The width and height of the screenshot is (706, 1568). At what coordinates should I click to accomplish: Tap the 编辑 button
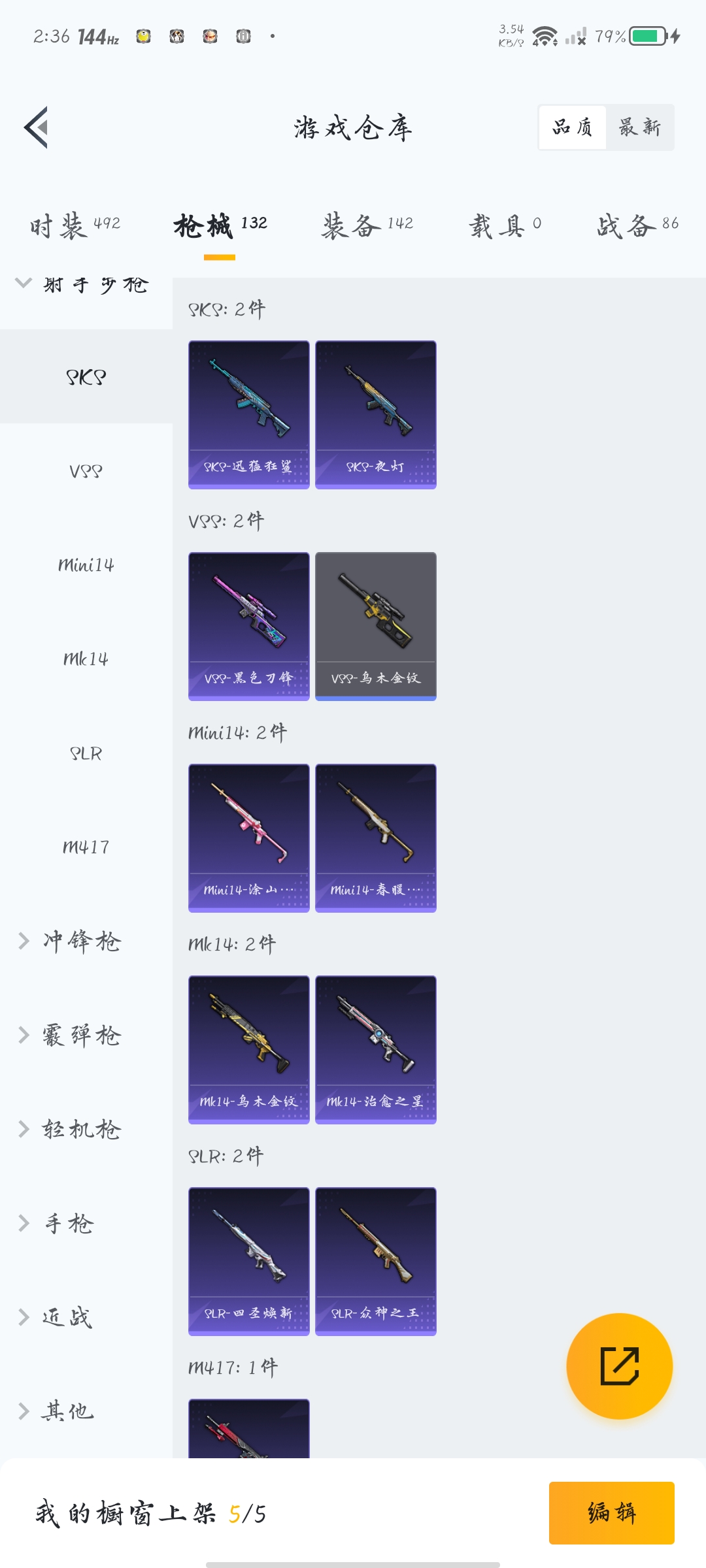click(x=611, y=1512)
